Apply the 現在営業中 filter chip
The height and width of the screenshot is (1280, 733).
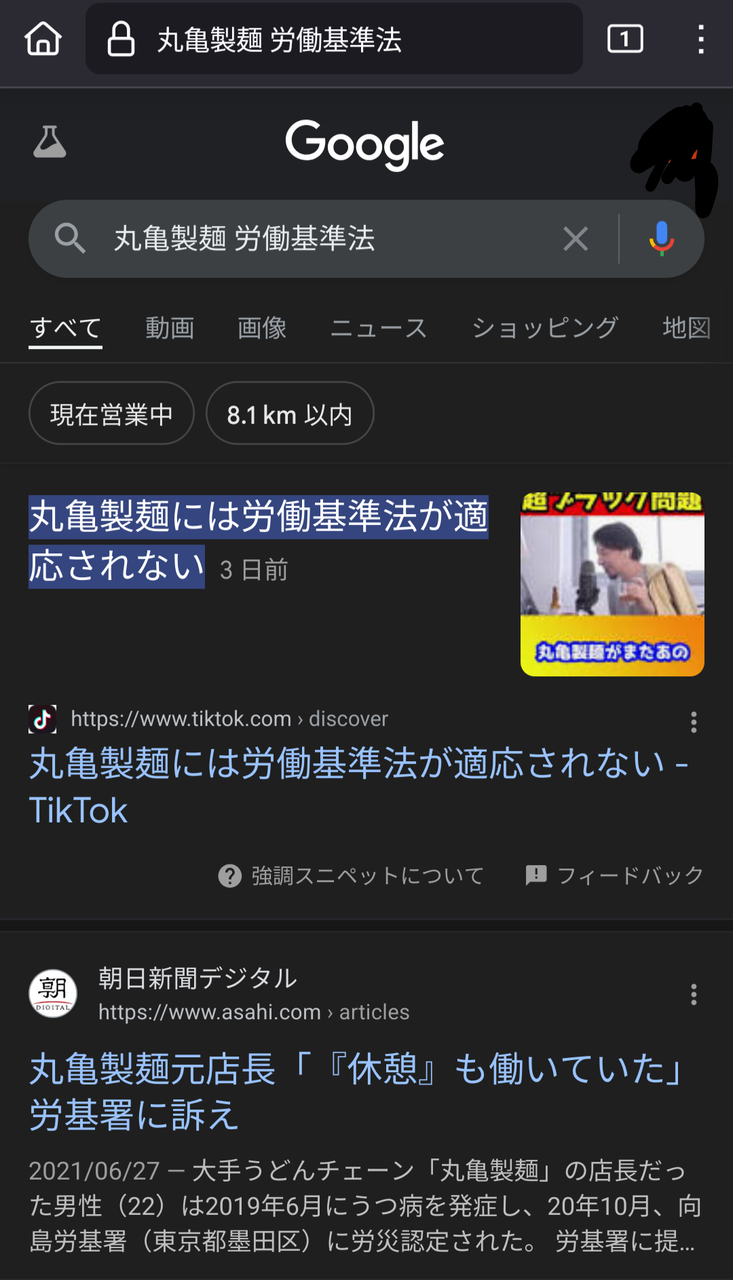pyautogui.click(x=111, y=413)
